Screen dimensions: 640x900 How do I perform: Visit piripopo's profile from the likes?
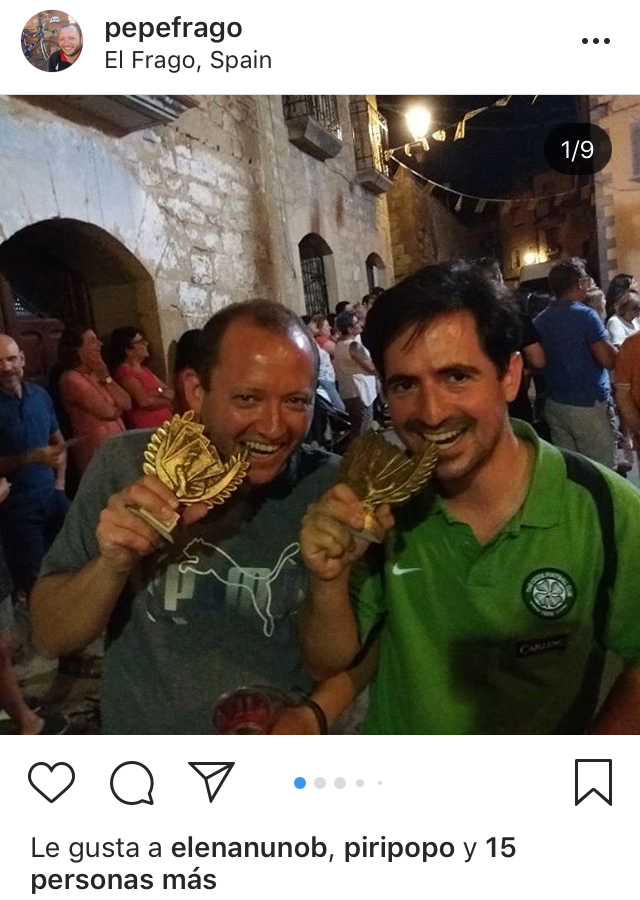tap(399, 849)
